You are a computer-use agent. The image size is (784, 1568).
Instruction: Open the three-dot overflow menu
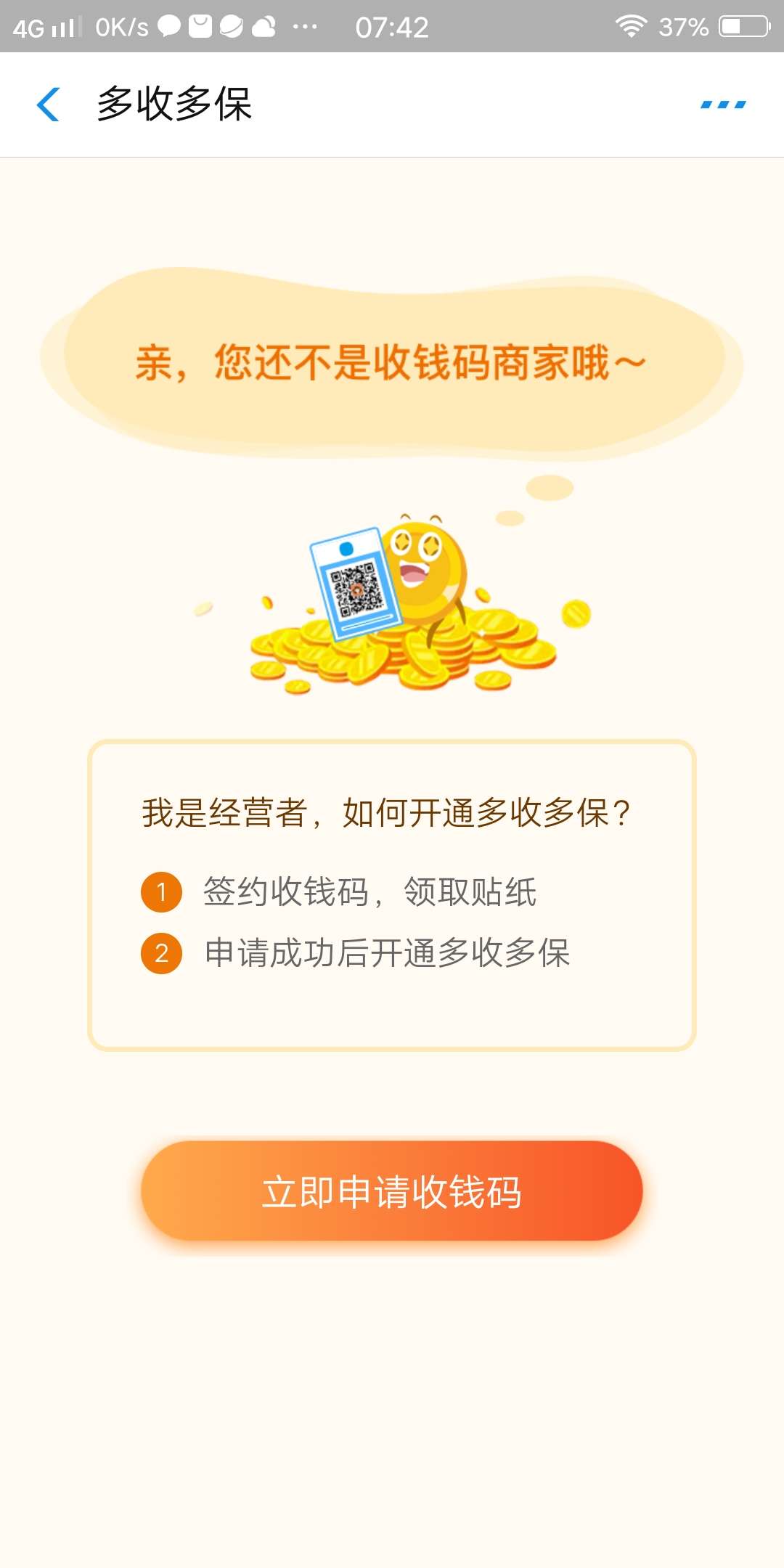tap(723, 105)
